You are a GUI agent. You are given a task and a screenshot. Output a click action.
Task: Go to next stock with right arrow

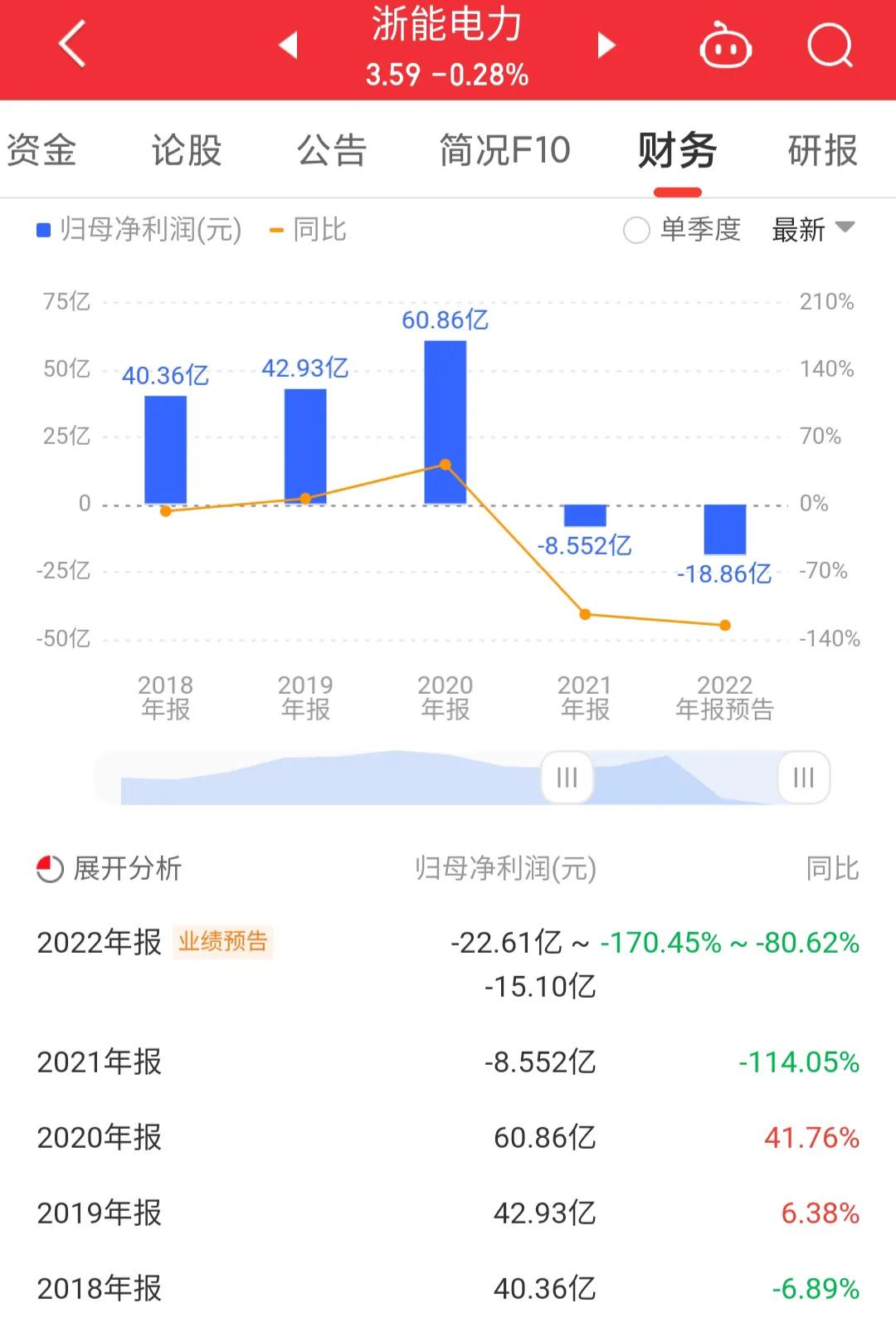point(605,47)
